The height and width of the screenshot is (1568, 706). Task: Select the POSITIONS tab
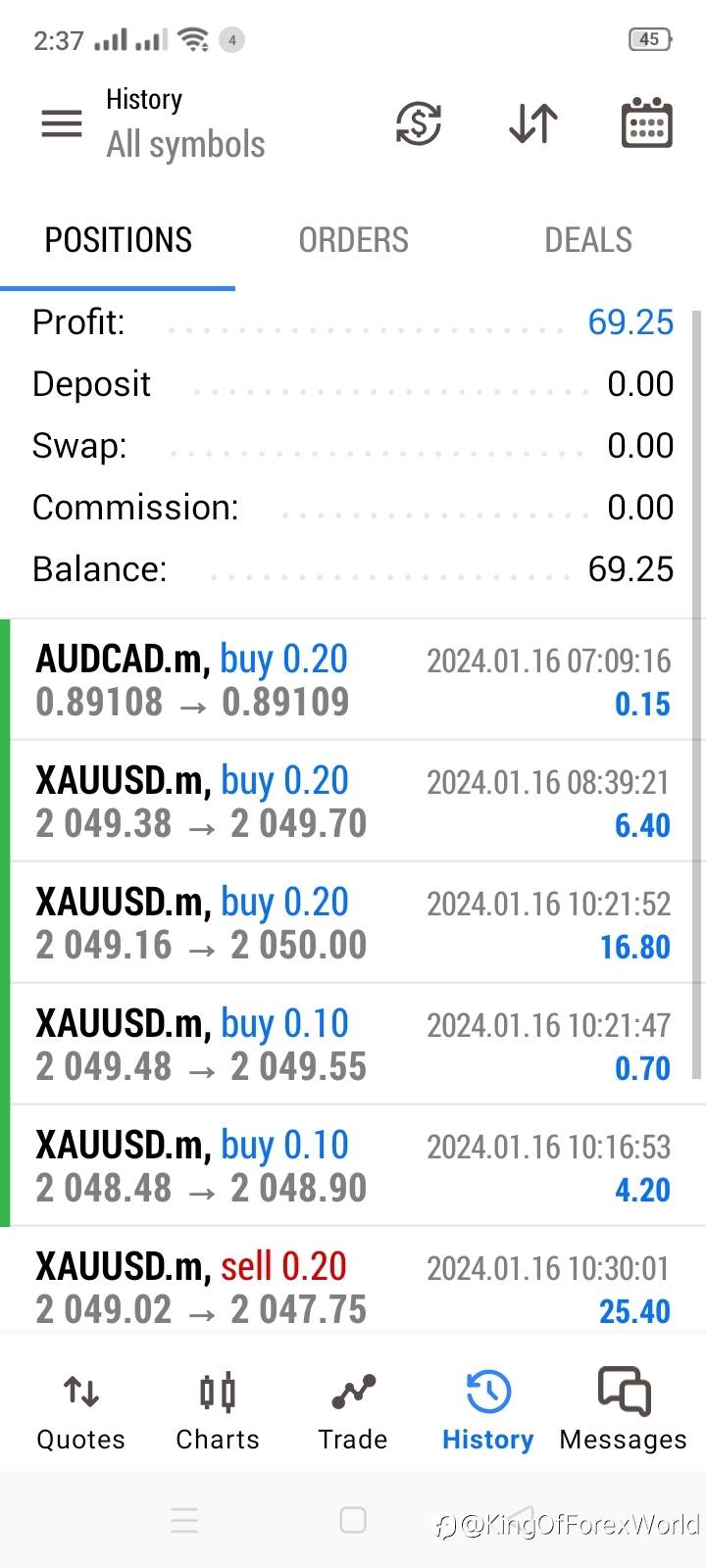pyautogui.click(x=118, y=240)
